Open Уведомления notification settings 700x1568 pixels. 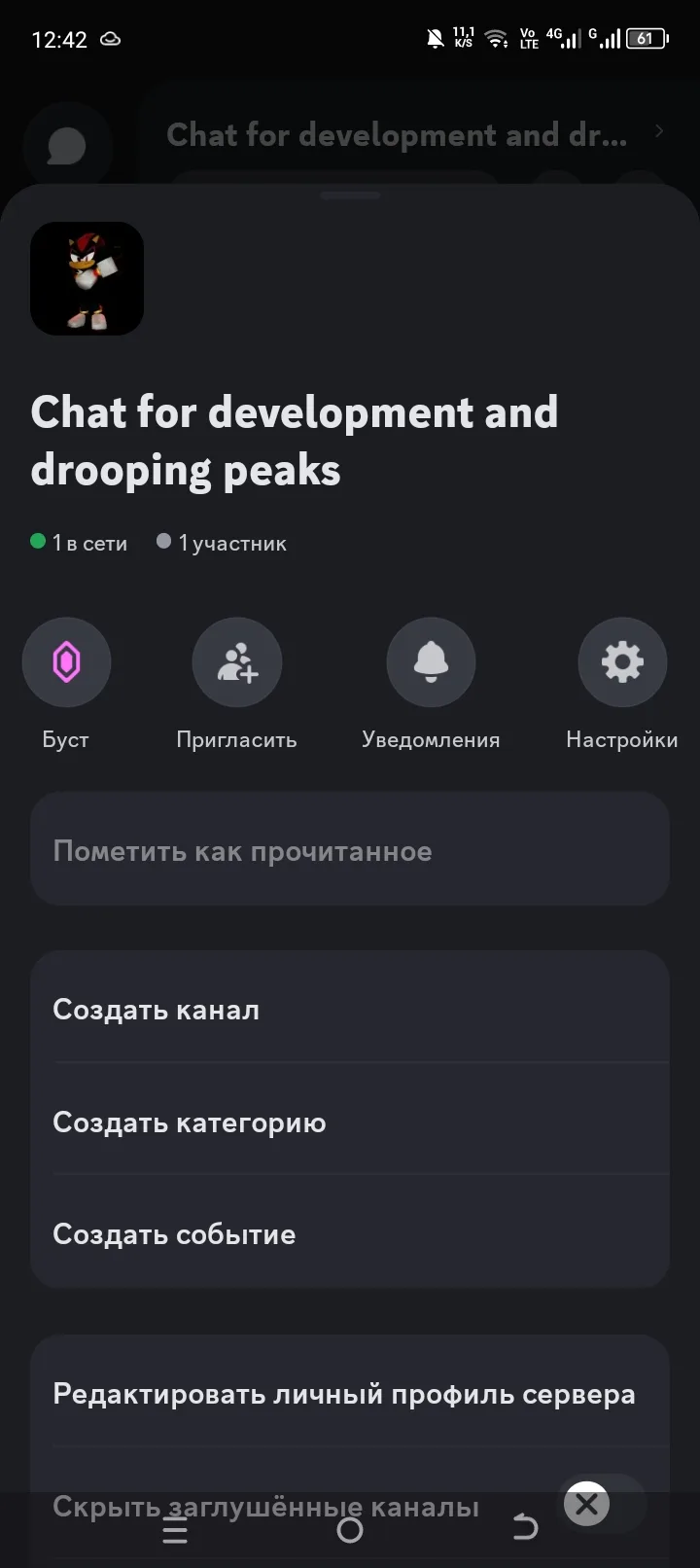(x=431, y=663)
